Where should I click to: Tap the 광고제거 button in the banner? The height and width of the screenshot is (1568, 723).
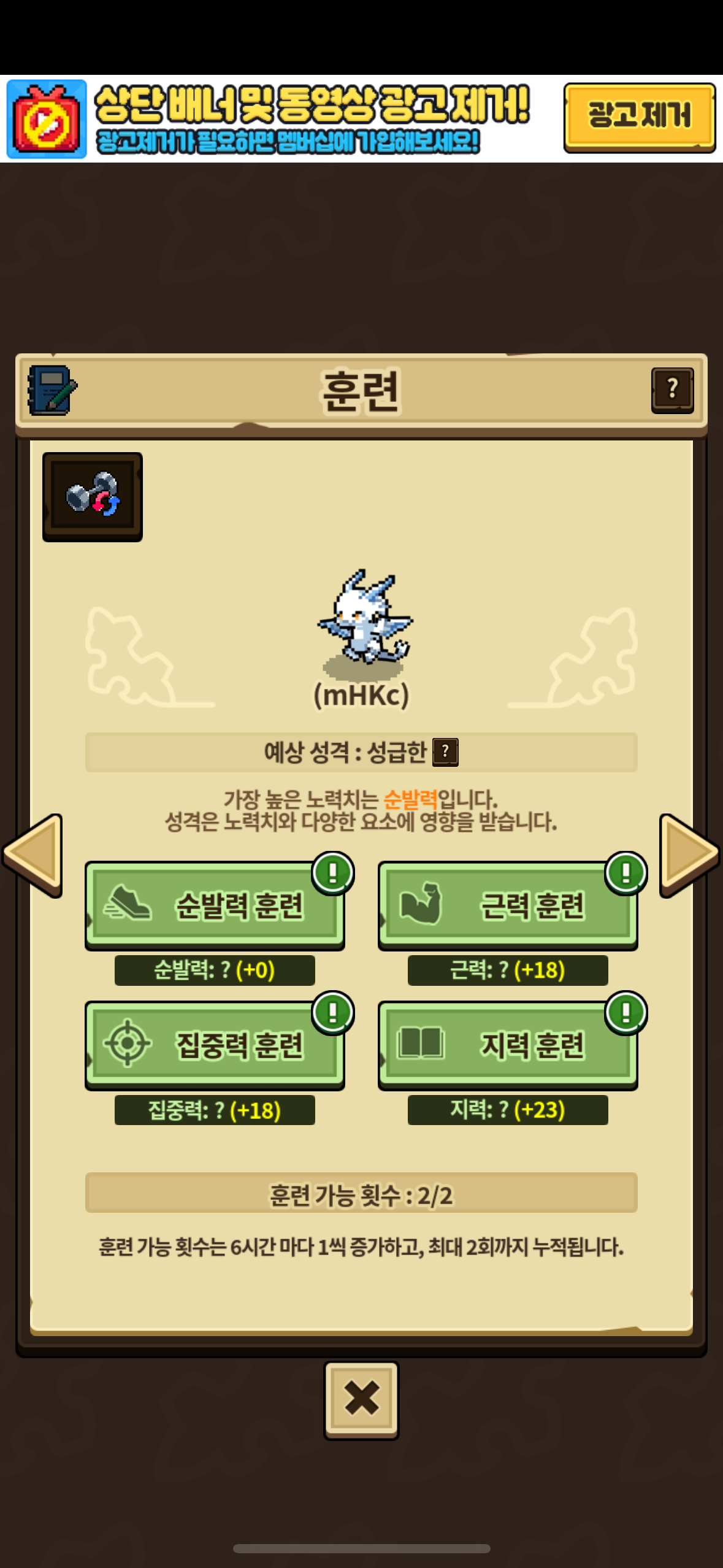[639, 117]
